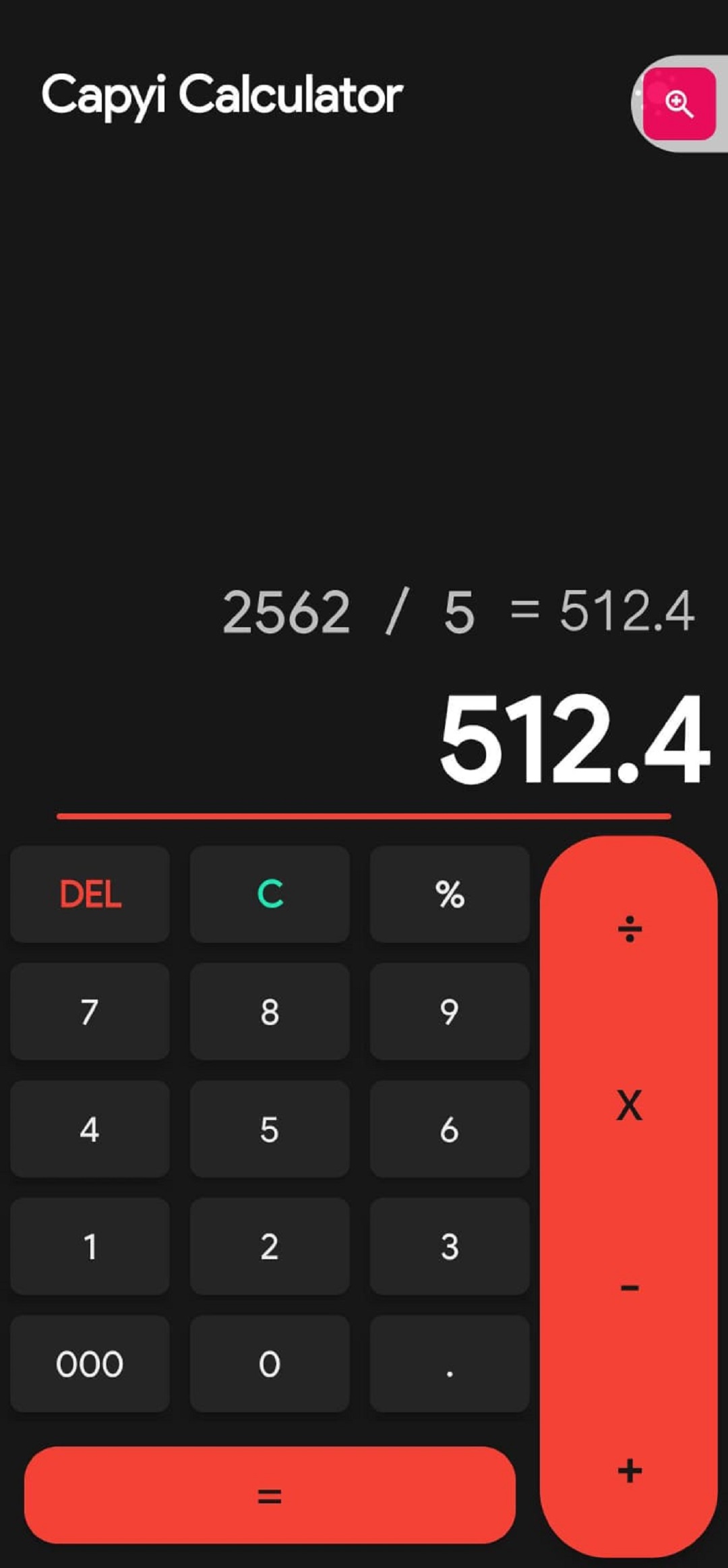Tap the percent key

point(450,894)
